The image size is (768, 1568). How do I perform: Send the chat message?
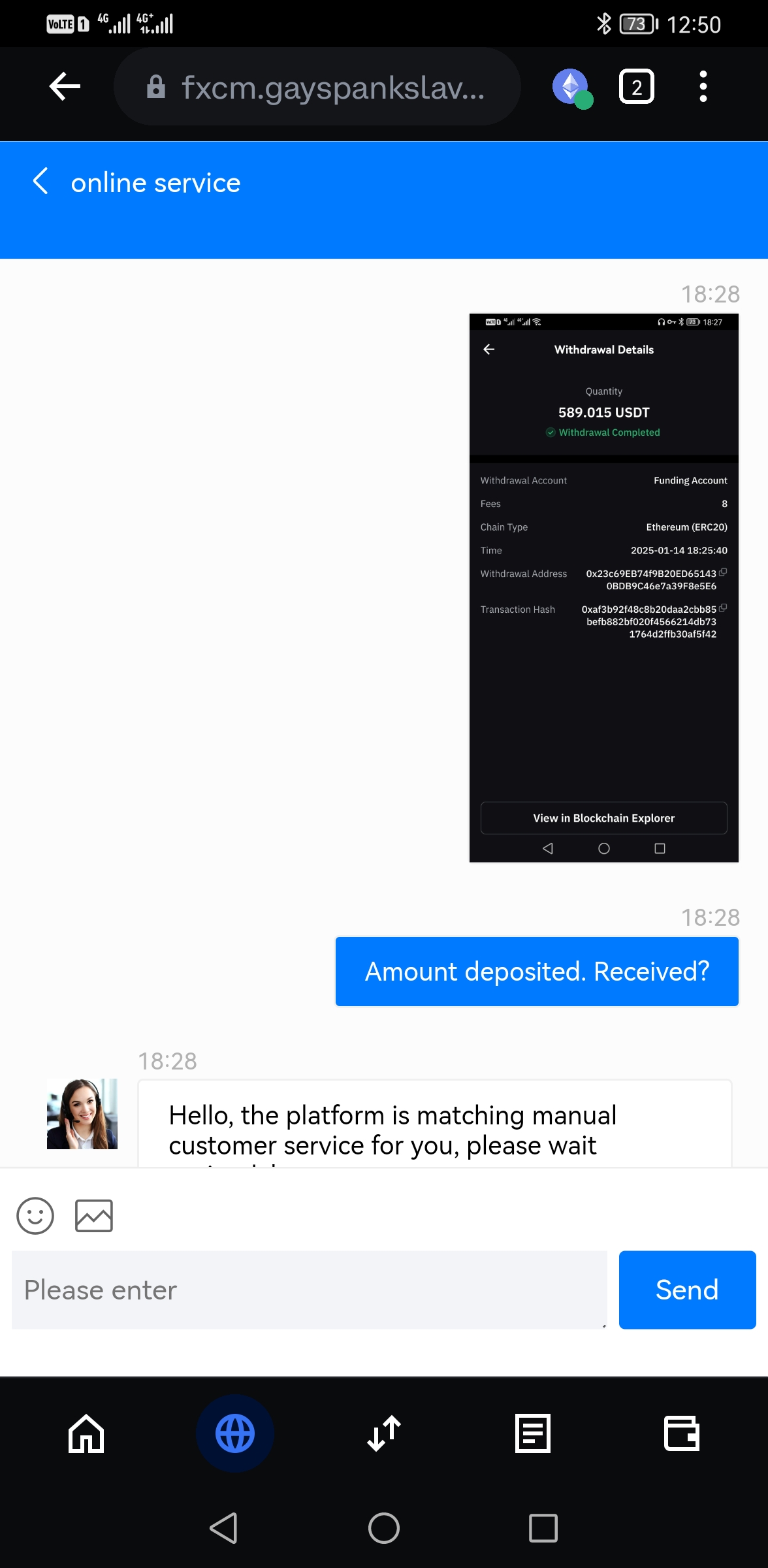(687, 1290)
